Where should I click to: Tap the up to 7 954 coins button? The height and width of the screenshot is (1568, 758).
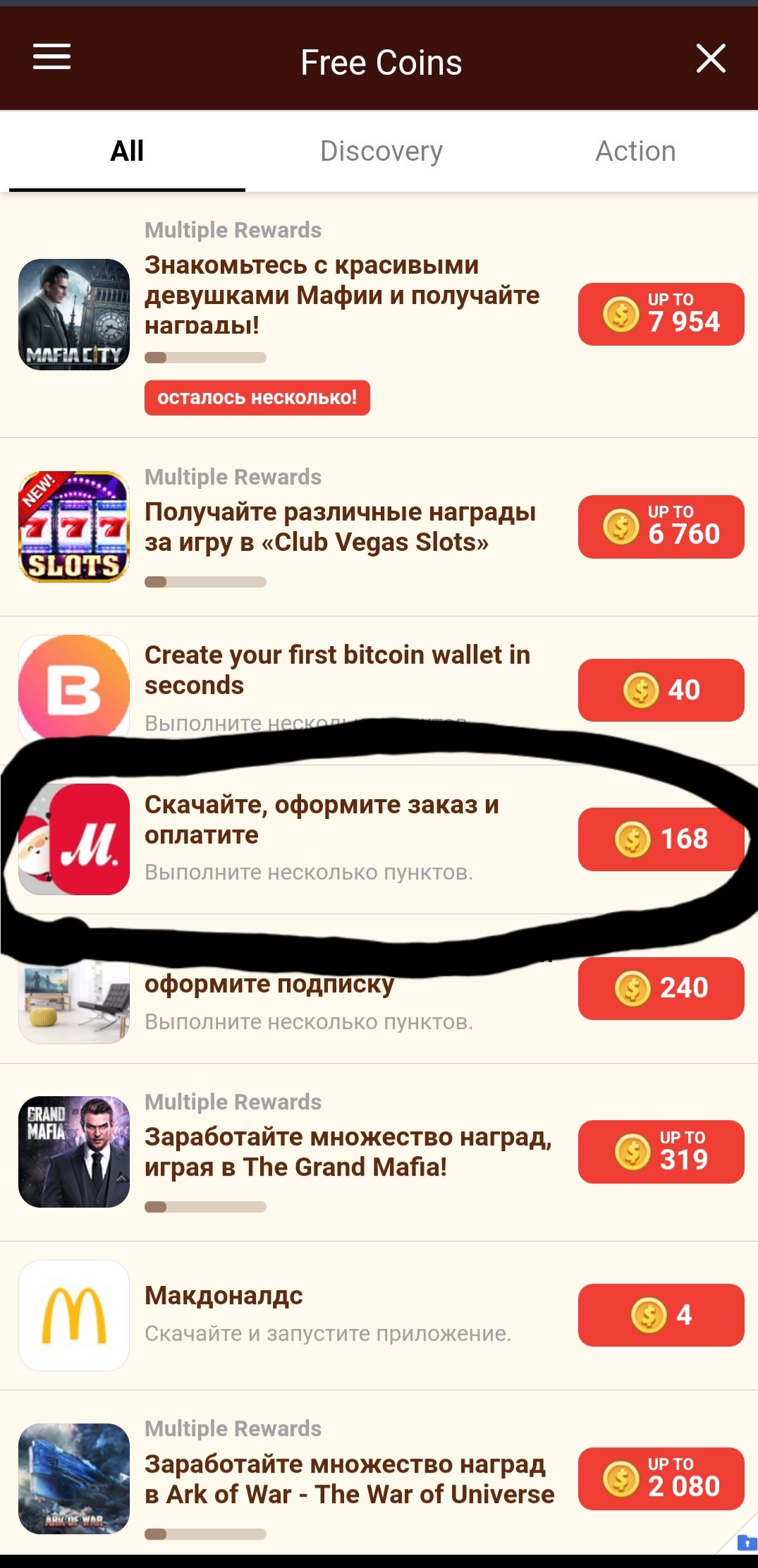(x=661, y=315)
